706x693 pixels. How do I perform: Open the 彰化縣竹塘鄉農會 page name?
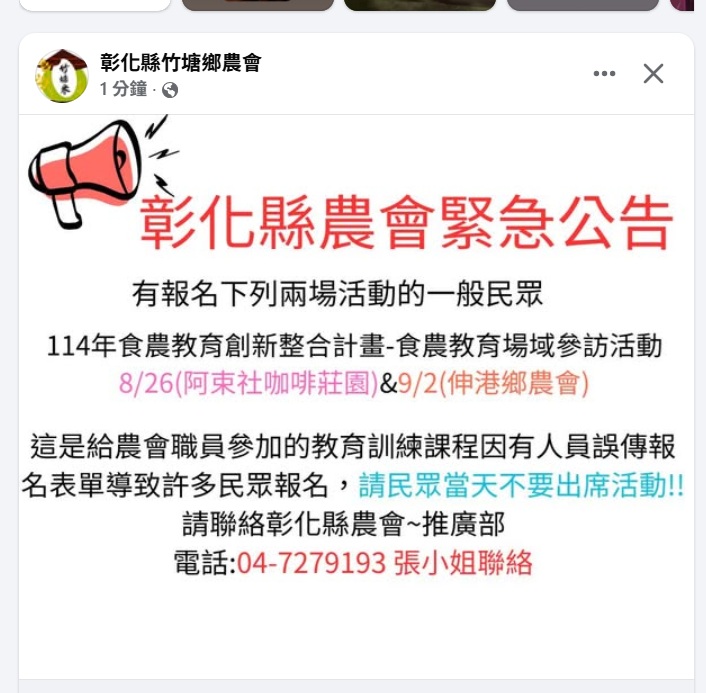[x=180, y=63]
